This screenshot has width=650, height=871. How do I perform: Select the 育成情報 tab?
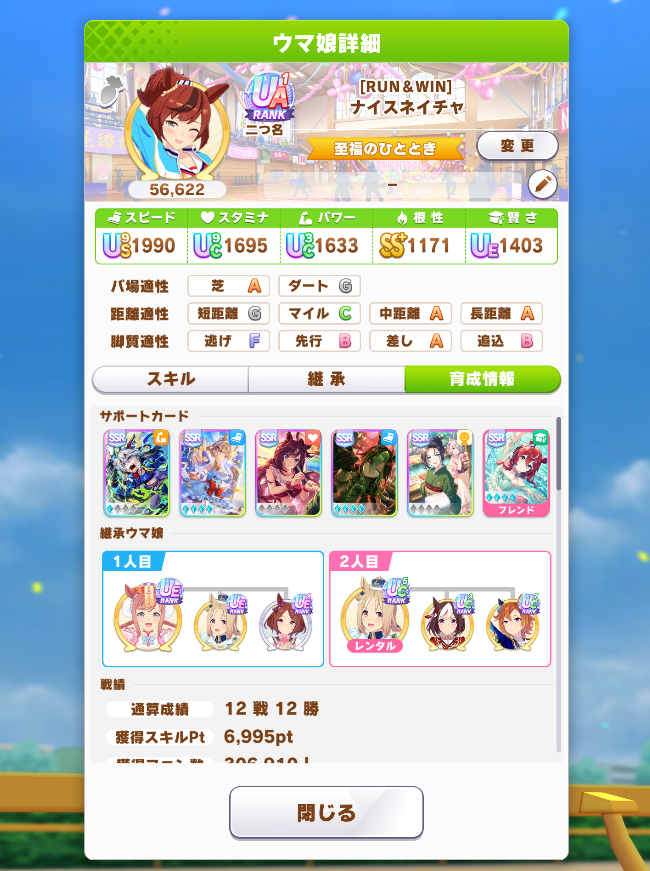pos(482,379)
